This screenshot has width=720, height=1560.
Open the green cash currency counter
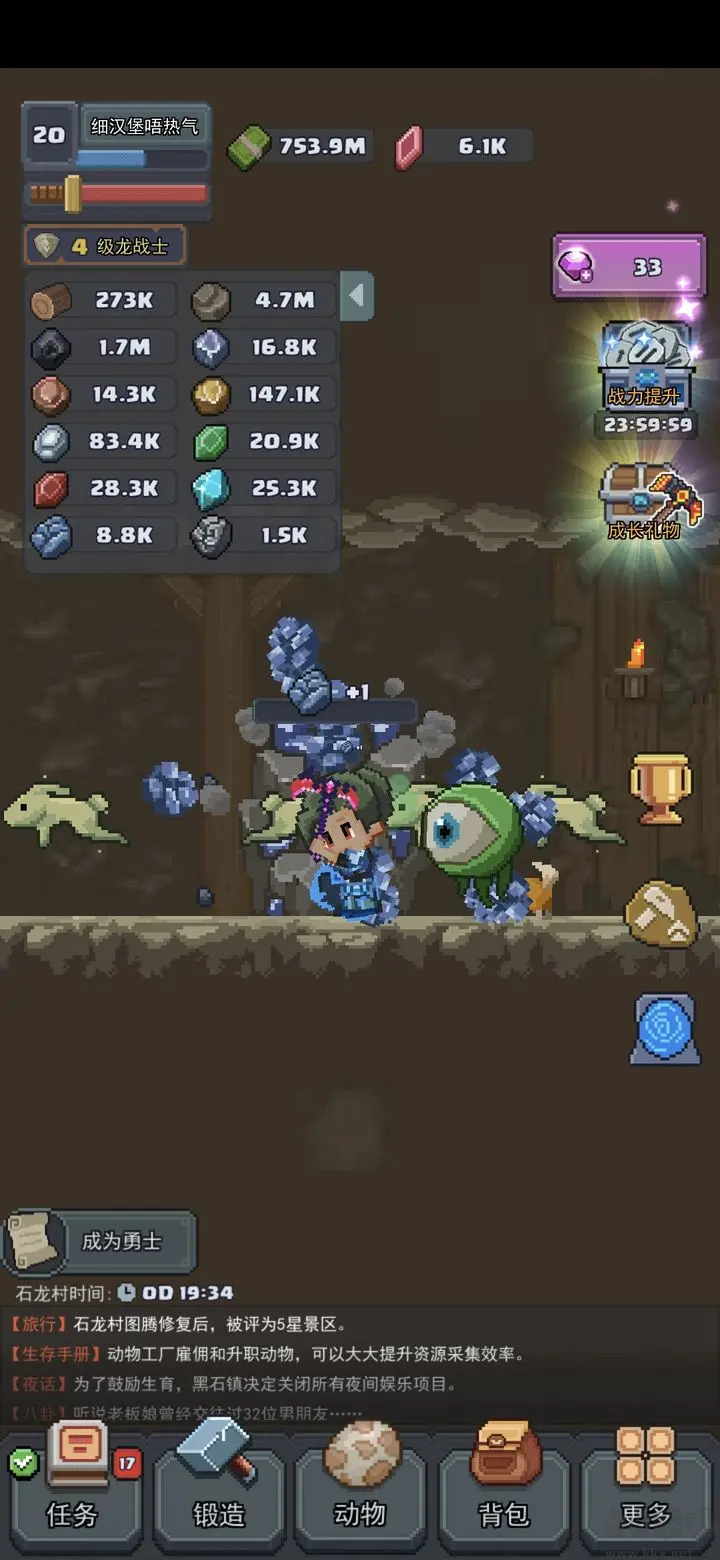pyautogui.click(x=300, y=147)
